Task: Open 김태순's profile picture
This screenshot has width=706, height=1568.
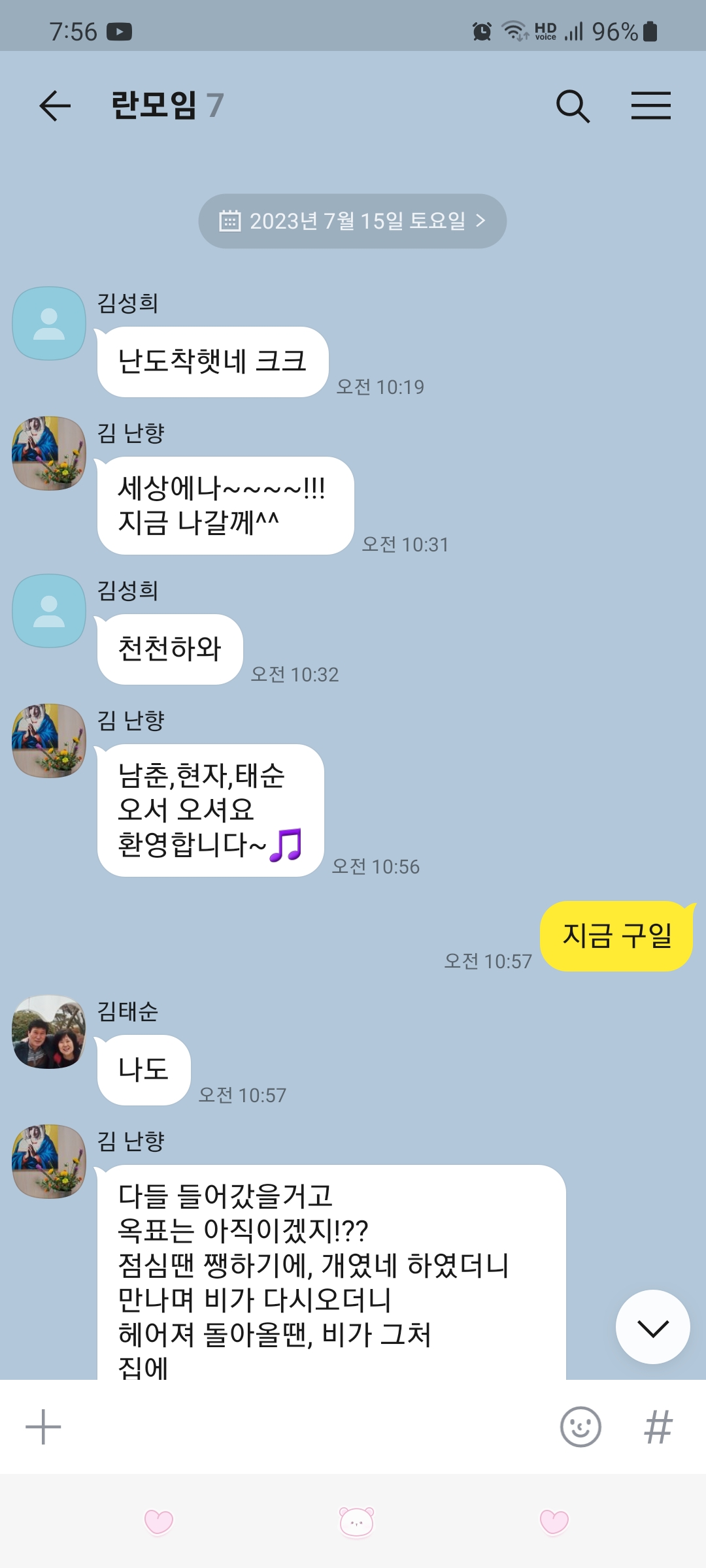Action: click(49, 1032)
